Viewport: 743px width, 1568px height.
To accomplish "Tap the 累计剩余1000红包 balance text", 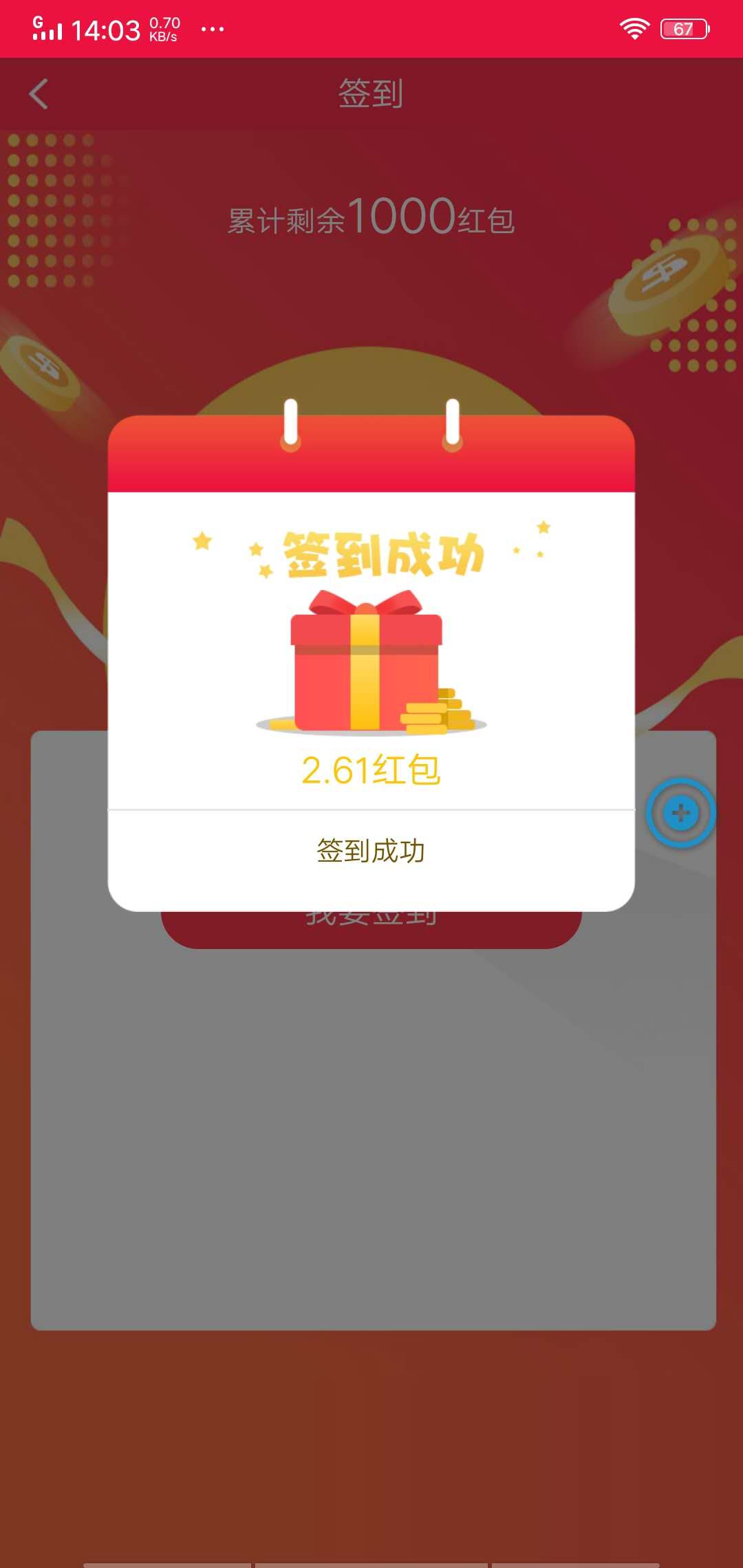I will (x=371, y=219).
